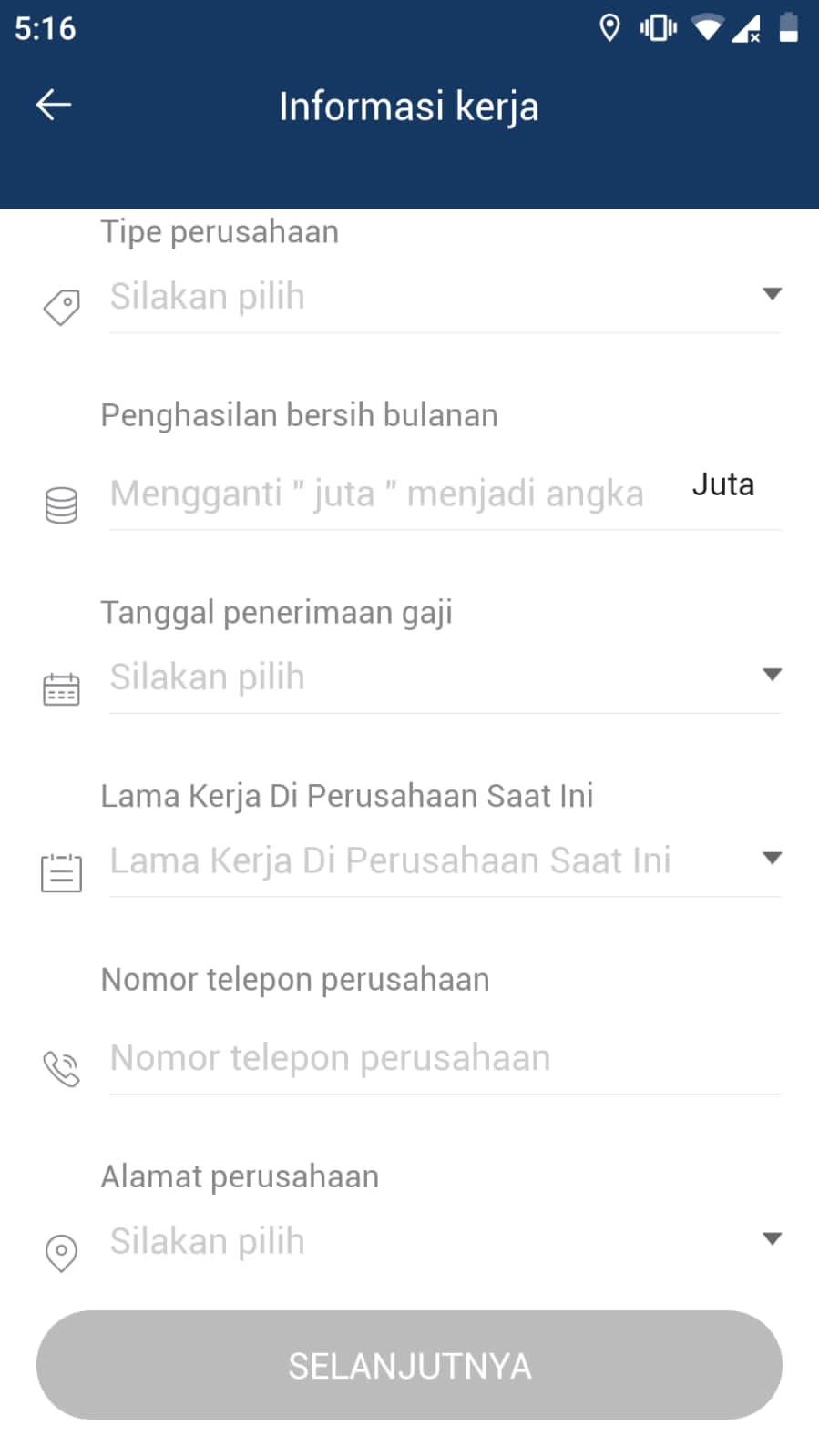Screen dimensions: 819x1456
Task: Tap the SELANJUTNYA button
Action: coord(409,1365)
